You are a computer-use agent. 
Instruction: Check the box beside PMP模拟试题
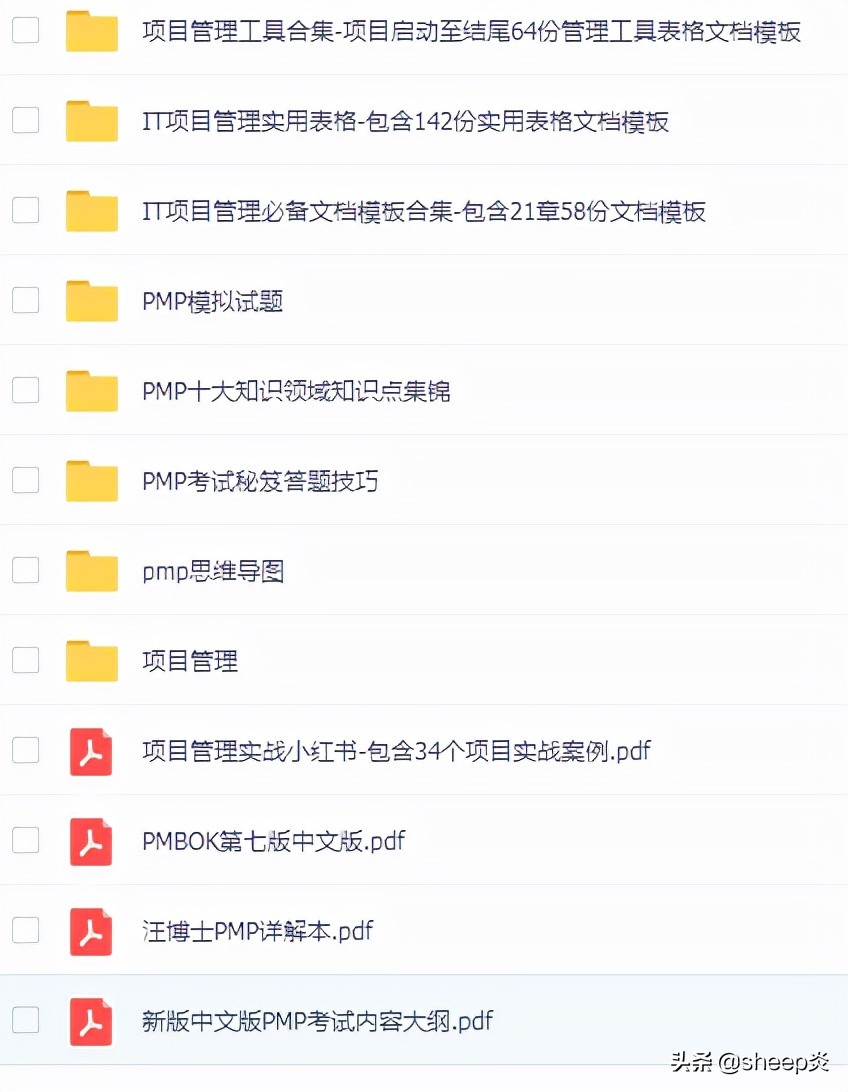point(25,300)
